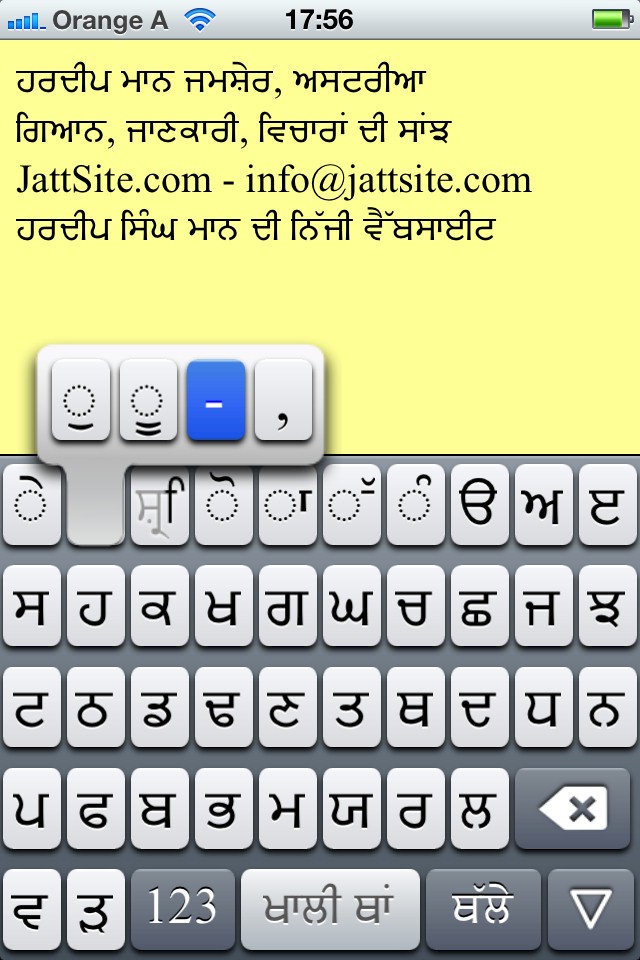The height and width of the screenshot is (960, 640).
Task: Type the letter ਸ
Action: pyautogui.click(x=33, y=605)
